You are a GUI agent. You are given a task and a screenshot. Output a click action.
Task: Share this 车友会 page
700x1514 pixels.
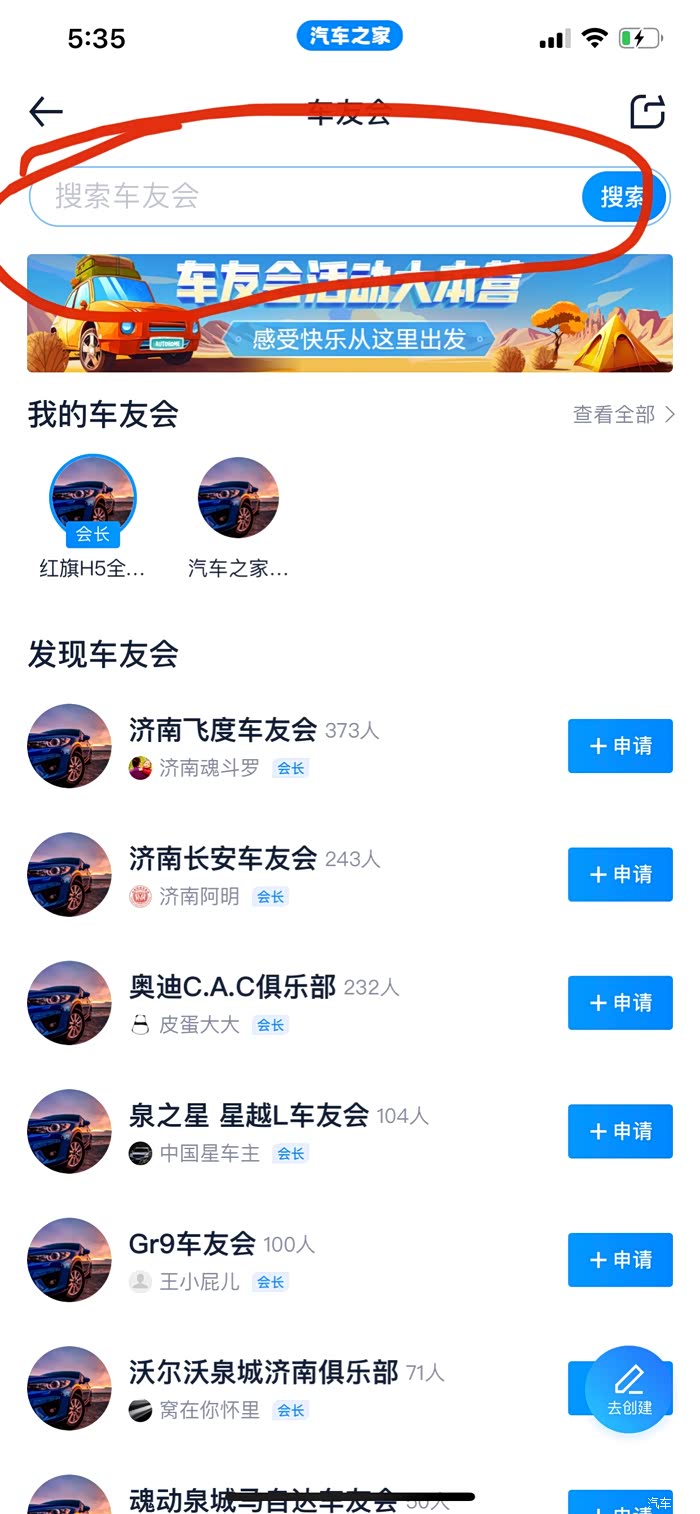pyautogui.click(x=647, y=112)
